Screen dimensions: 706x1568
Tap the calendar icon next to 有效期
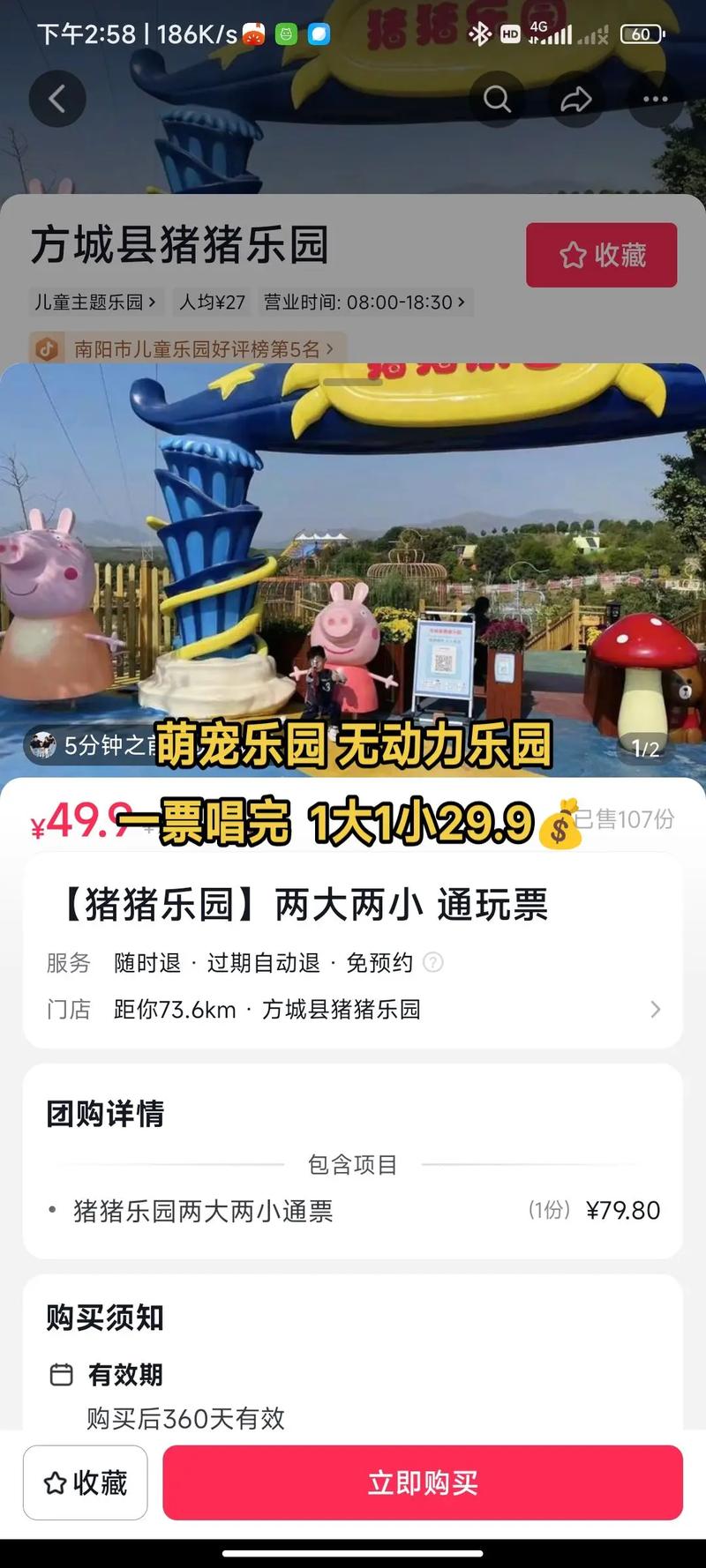tap(58, 1374)
